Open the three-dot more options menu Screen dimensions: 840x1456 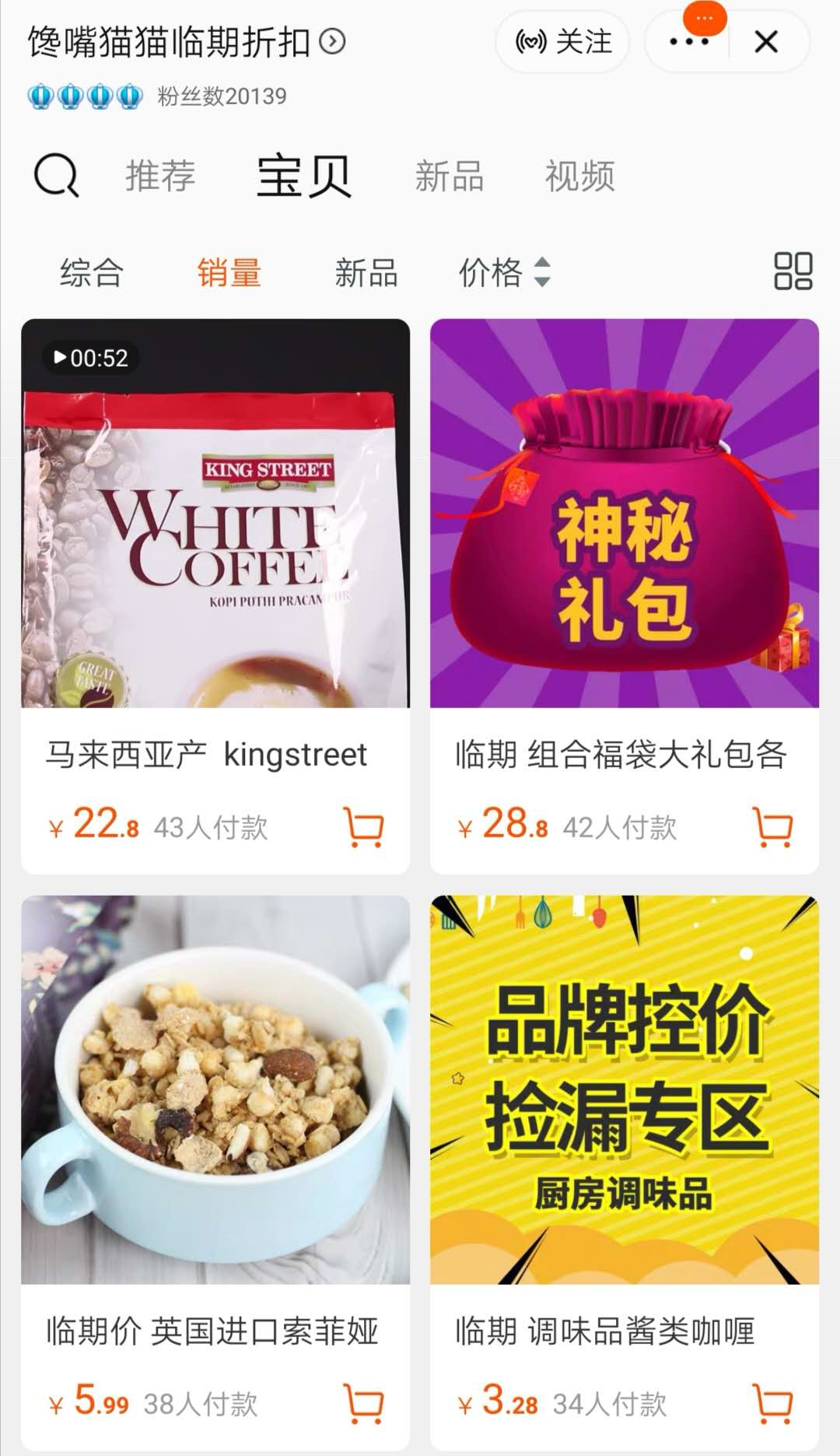[x=689, y=42]
